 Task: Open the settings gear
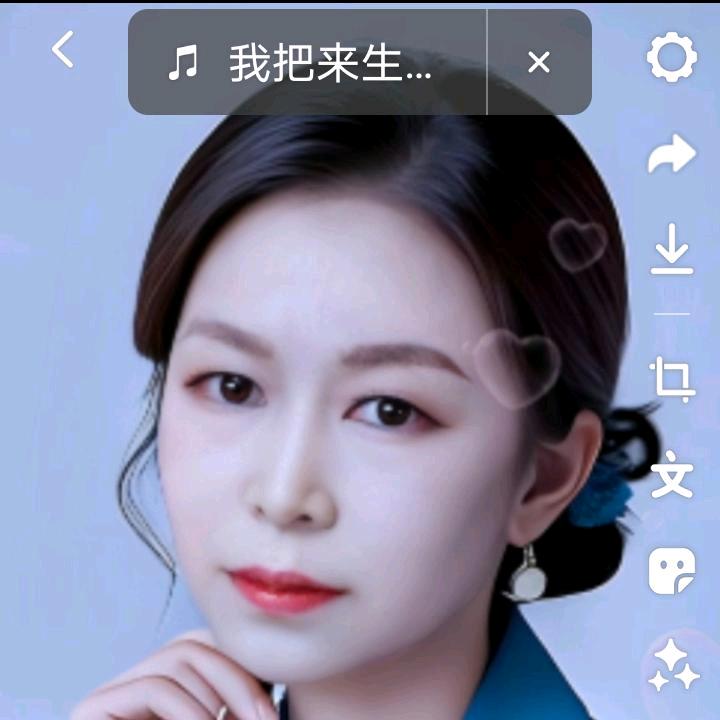click(672, 58)
